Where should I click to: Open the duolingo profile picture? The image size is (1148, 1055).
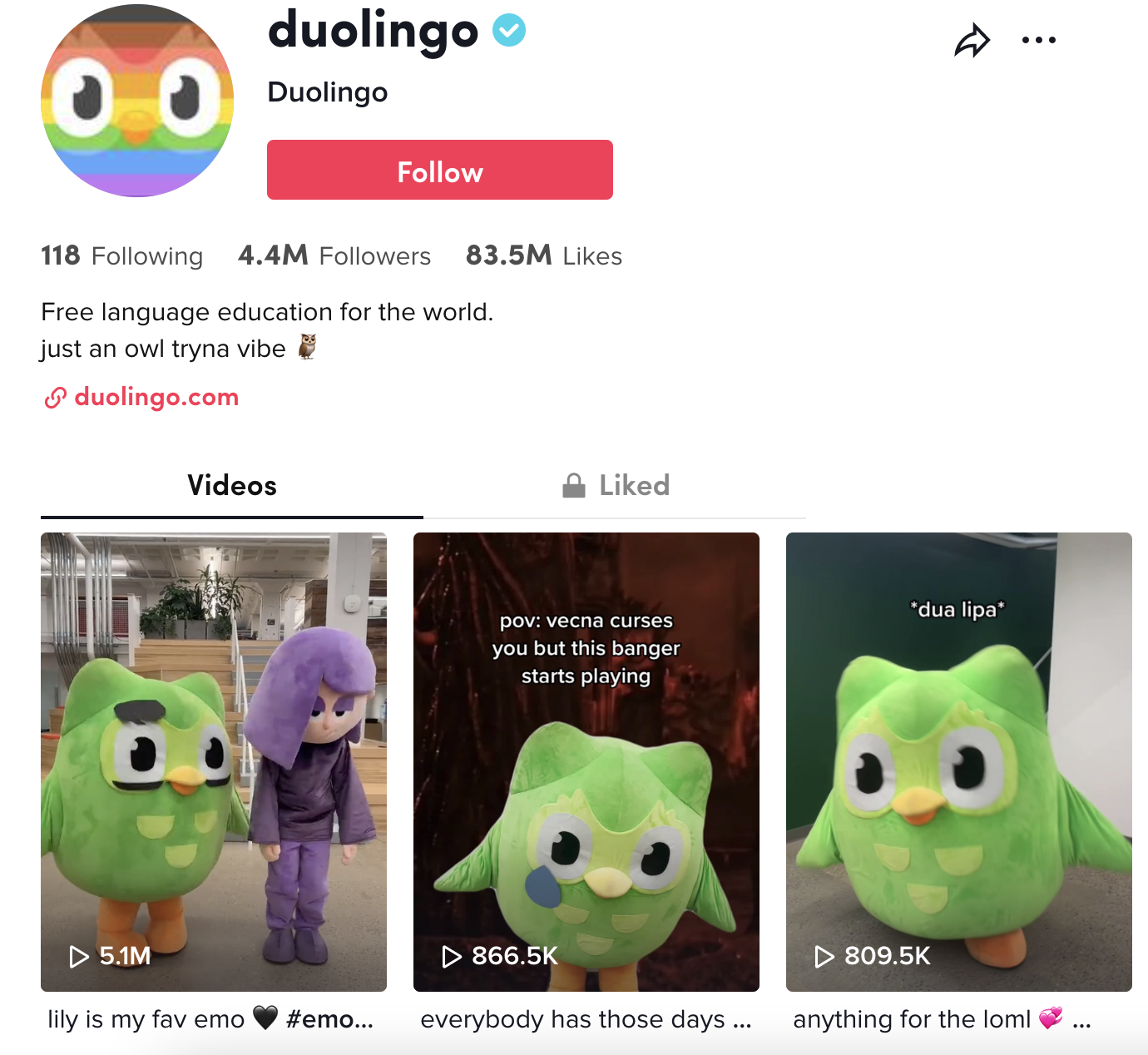point(137,101)
